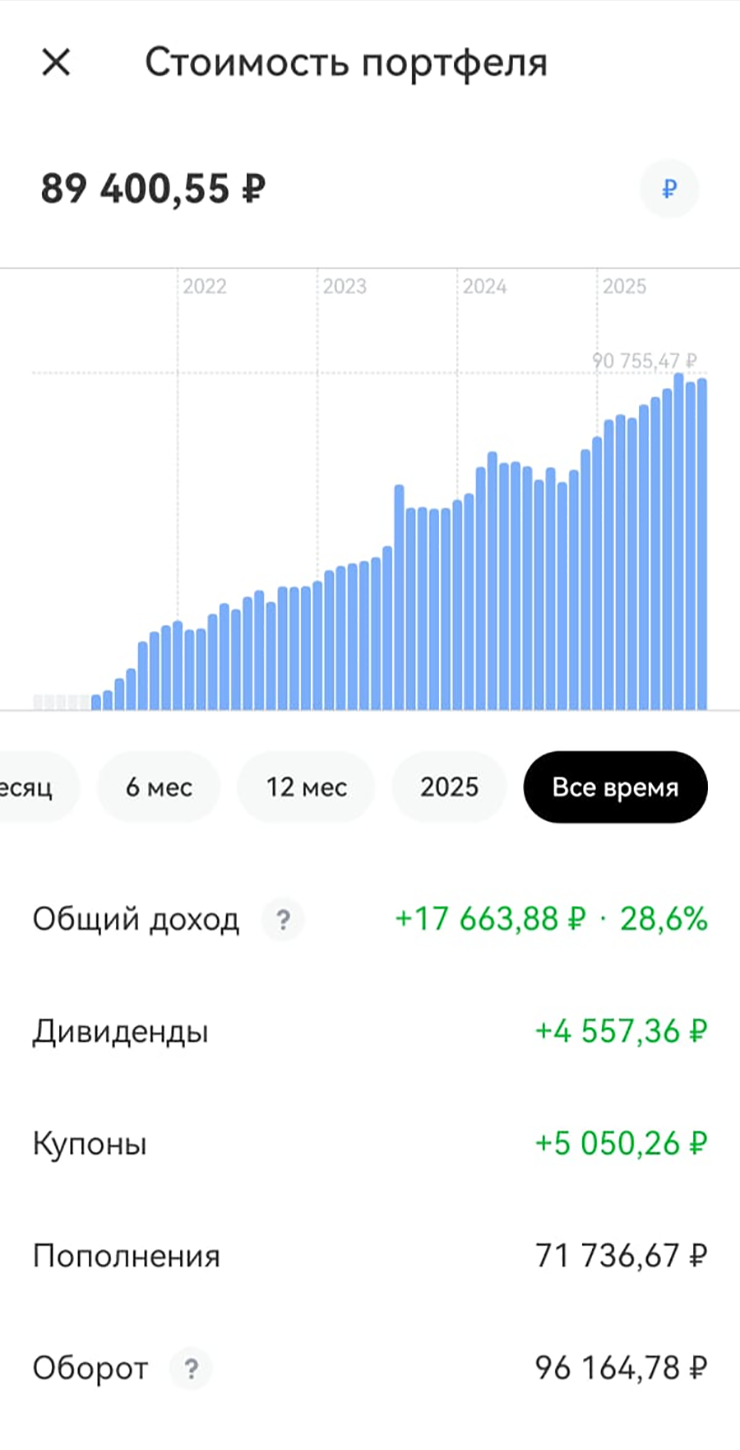The image size is (740, 1450).
Task: Switch to the 12 мес period
Action: coord(306,787)
